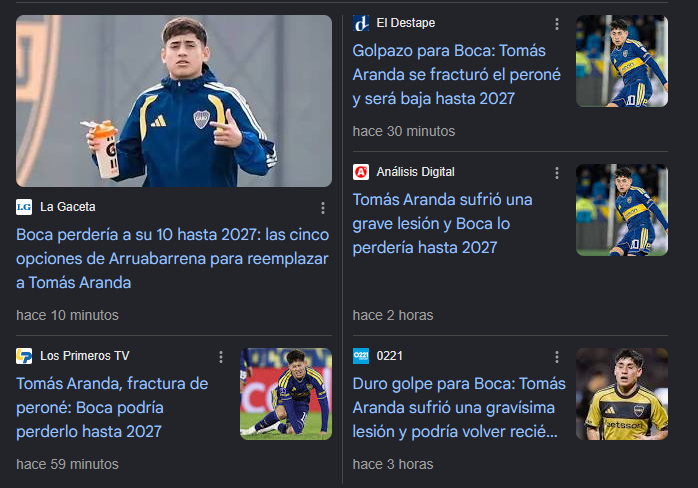Tap the 0221 thumbnail with yellow jersey
698x488 pixels.
pyautogui.click(x=622, y=394)
